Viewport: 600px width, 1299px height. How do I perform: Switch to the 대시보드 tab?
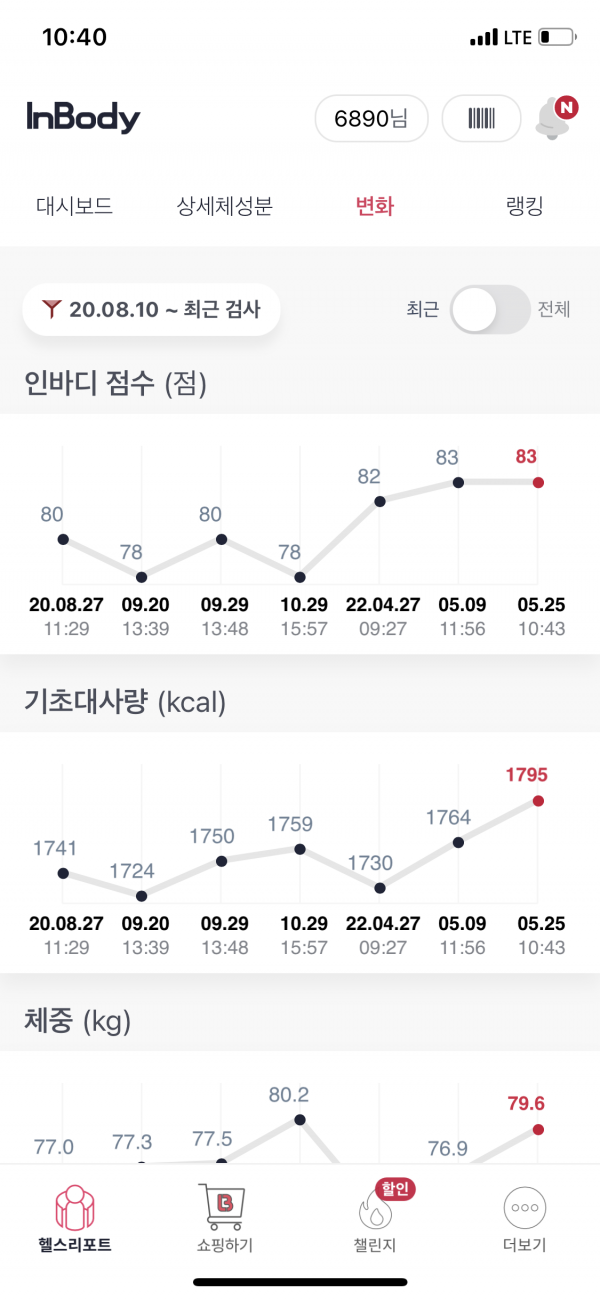click(75, 207)
